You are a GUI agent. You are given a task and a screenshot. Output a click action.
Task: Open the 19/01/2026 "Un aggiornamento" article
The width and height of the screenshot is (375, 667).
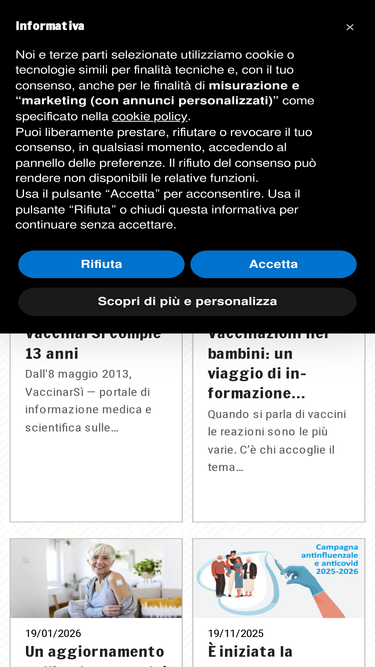(x=96, y=602)
